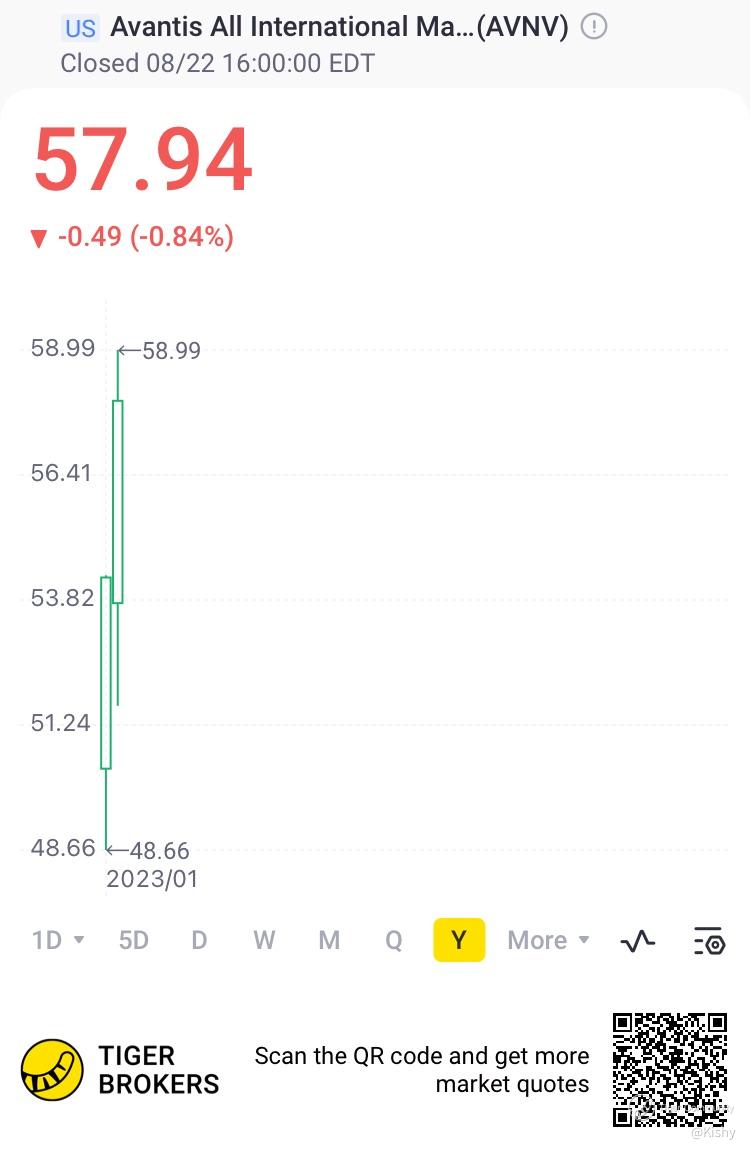This screenshot has height=1150, width=750.
Task: Switch chart to the 5D view
Action: [x=133, y=940]
